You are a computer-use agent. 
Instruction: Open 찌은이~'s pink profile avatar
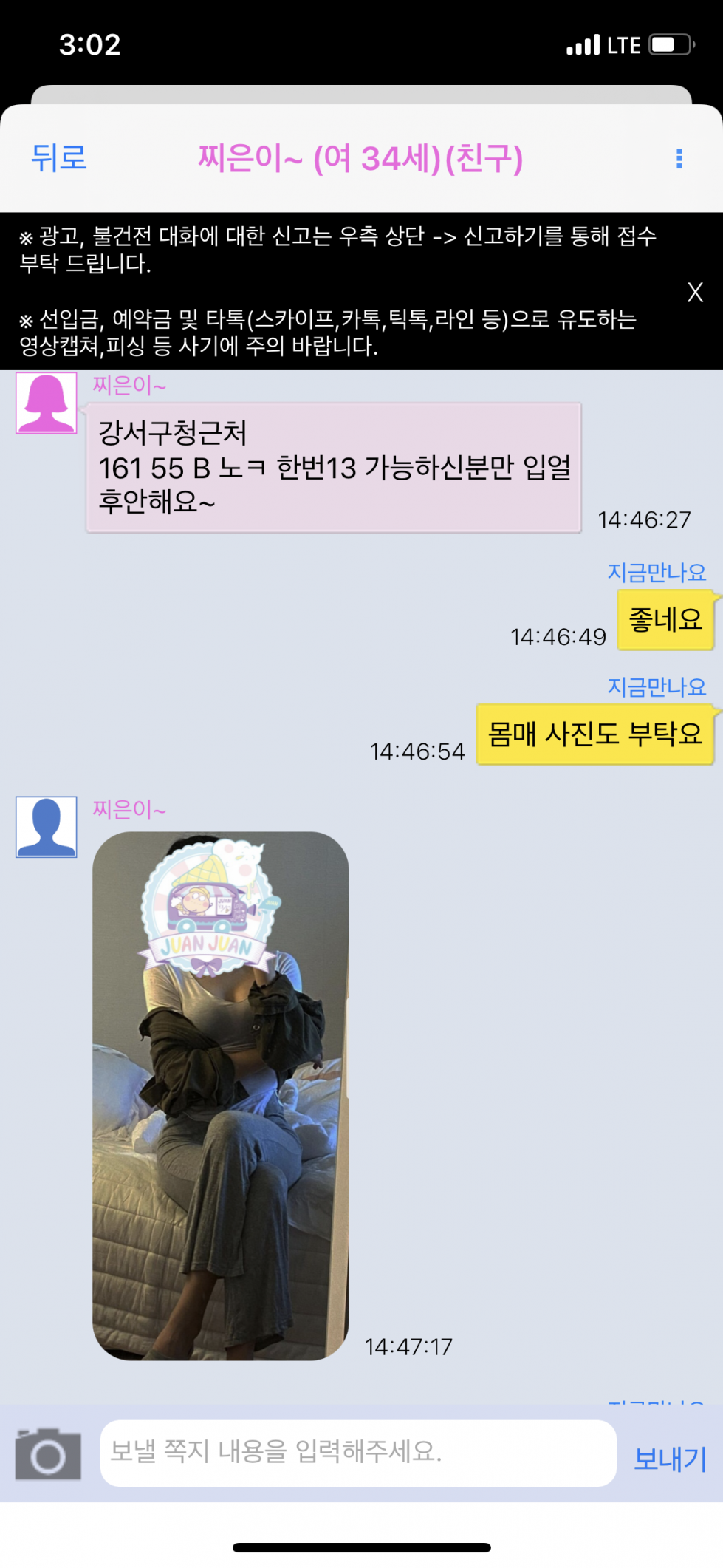coord(47,403)
